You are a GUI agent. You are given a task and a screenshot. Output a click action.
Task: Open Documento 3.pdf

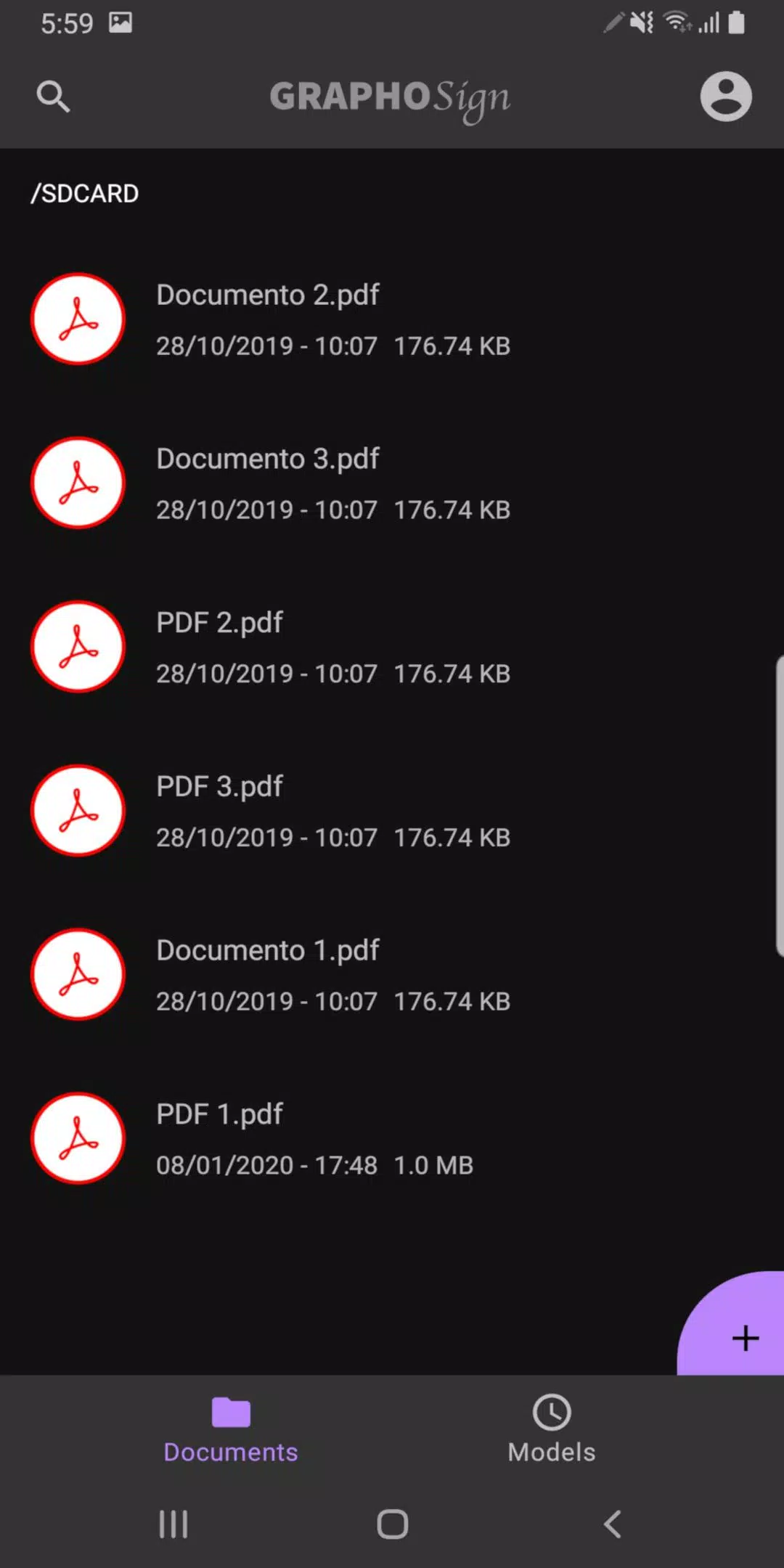tap(392, 483)
